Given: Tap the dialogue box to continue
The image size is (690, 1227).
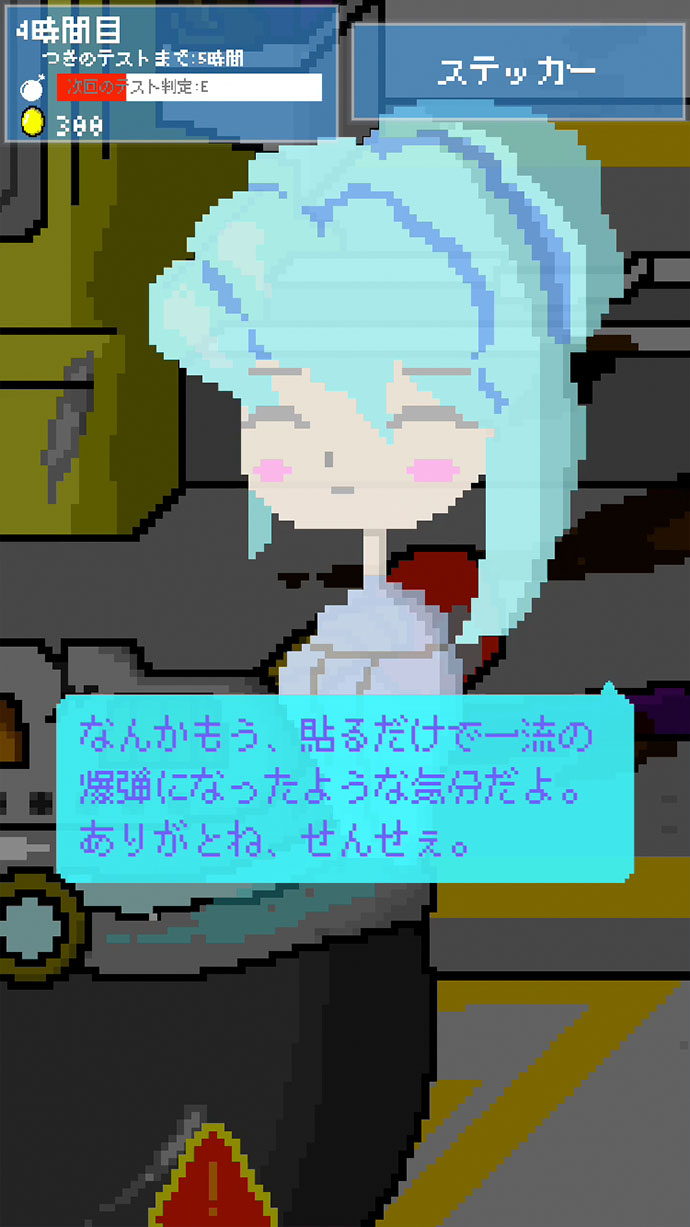Looking at the screenshot, I should 345,788.
